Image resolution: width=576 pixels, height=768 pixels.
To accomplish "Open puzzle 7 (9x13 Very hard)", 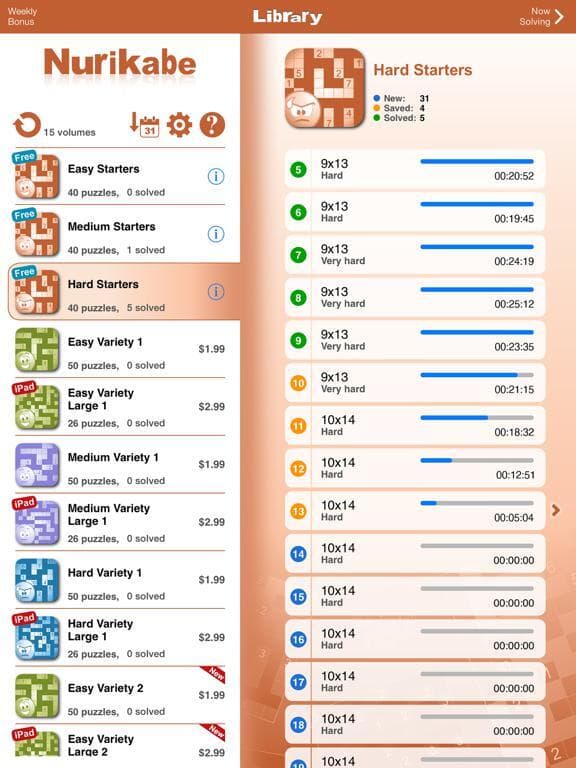I will [x=415, y=255].
